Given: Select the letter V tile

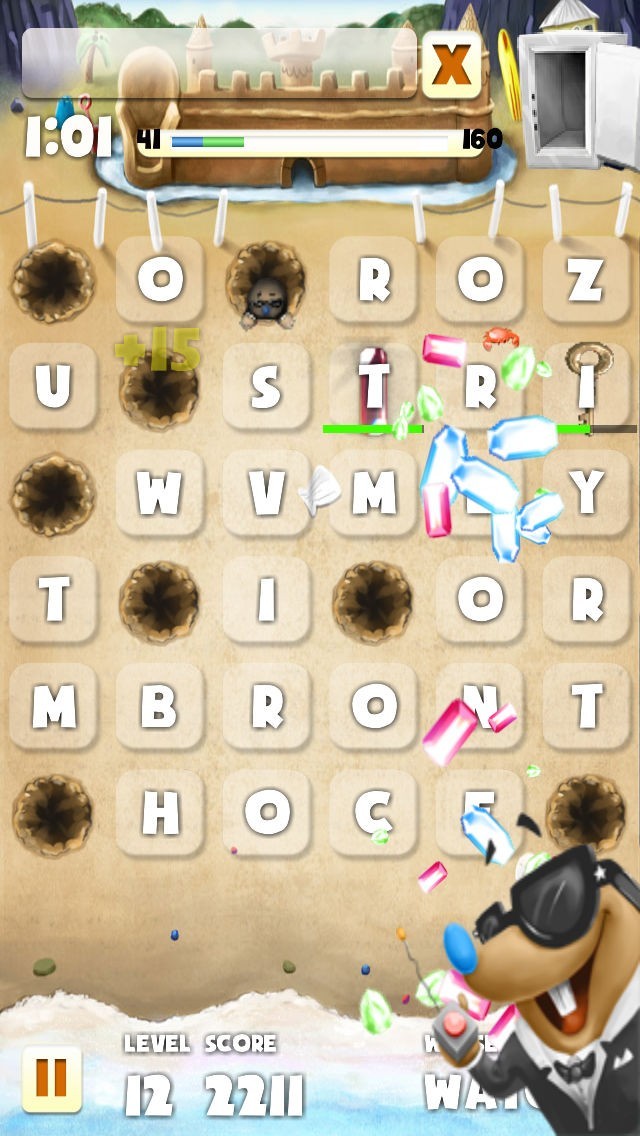Looking at the screenshot, I should pyautogui.click(x=266, y=493).
